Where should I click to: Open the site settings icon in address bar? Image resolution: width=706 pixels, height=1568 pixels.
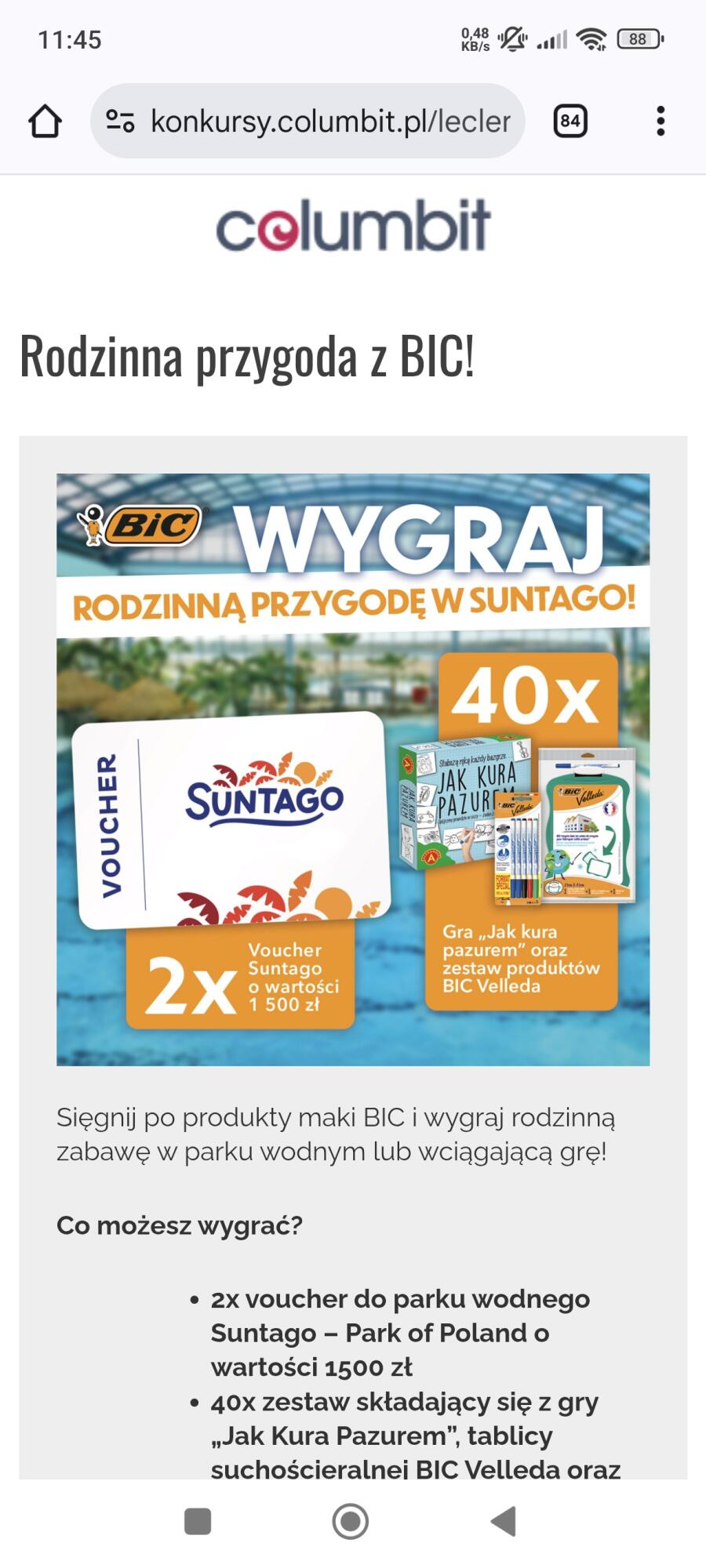coord(120,122)
